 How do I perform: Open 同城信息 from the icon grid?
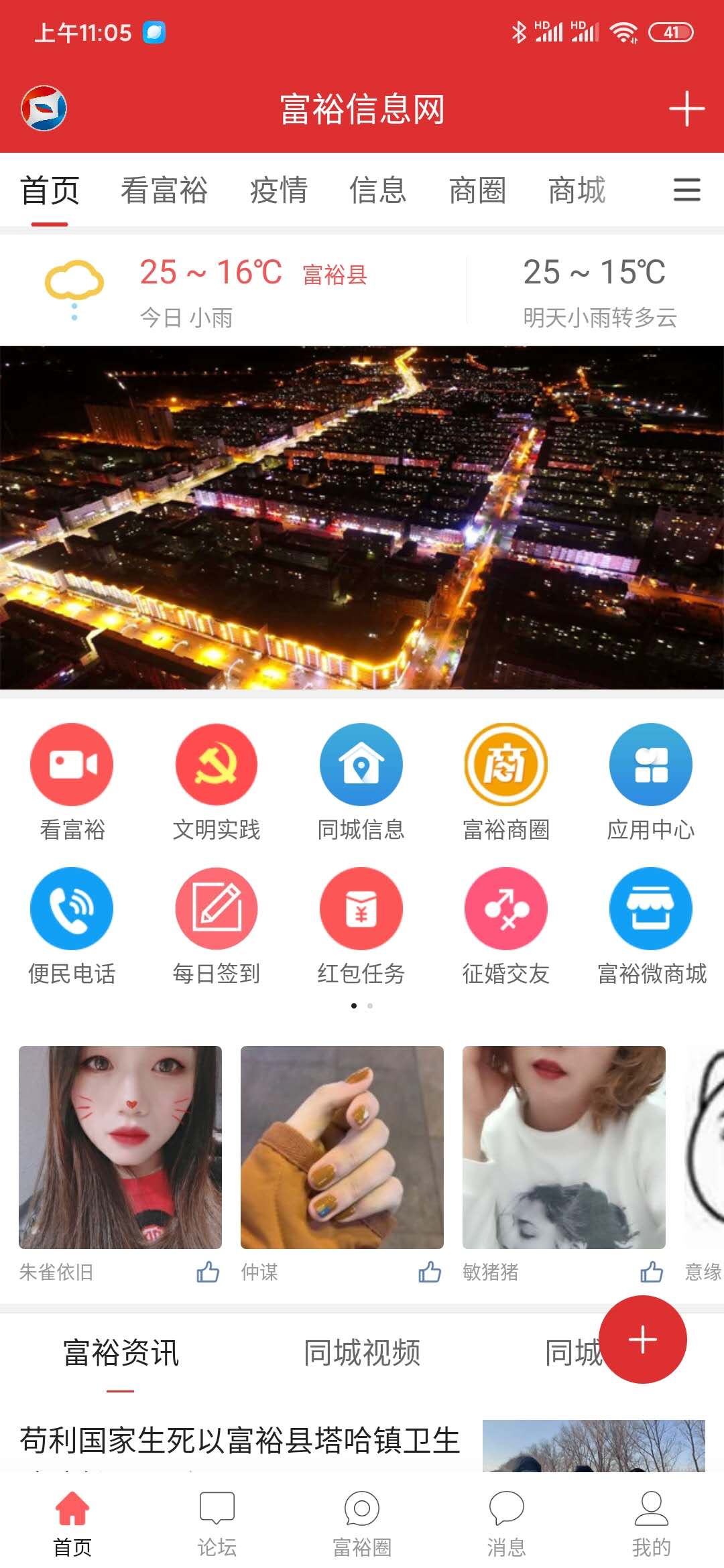361,764
